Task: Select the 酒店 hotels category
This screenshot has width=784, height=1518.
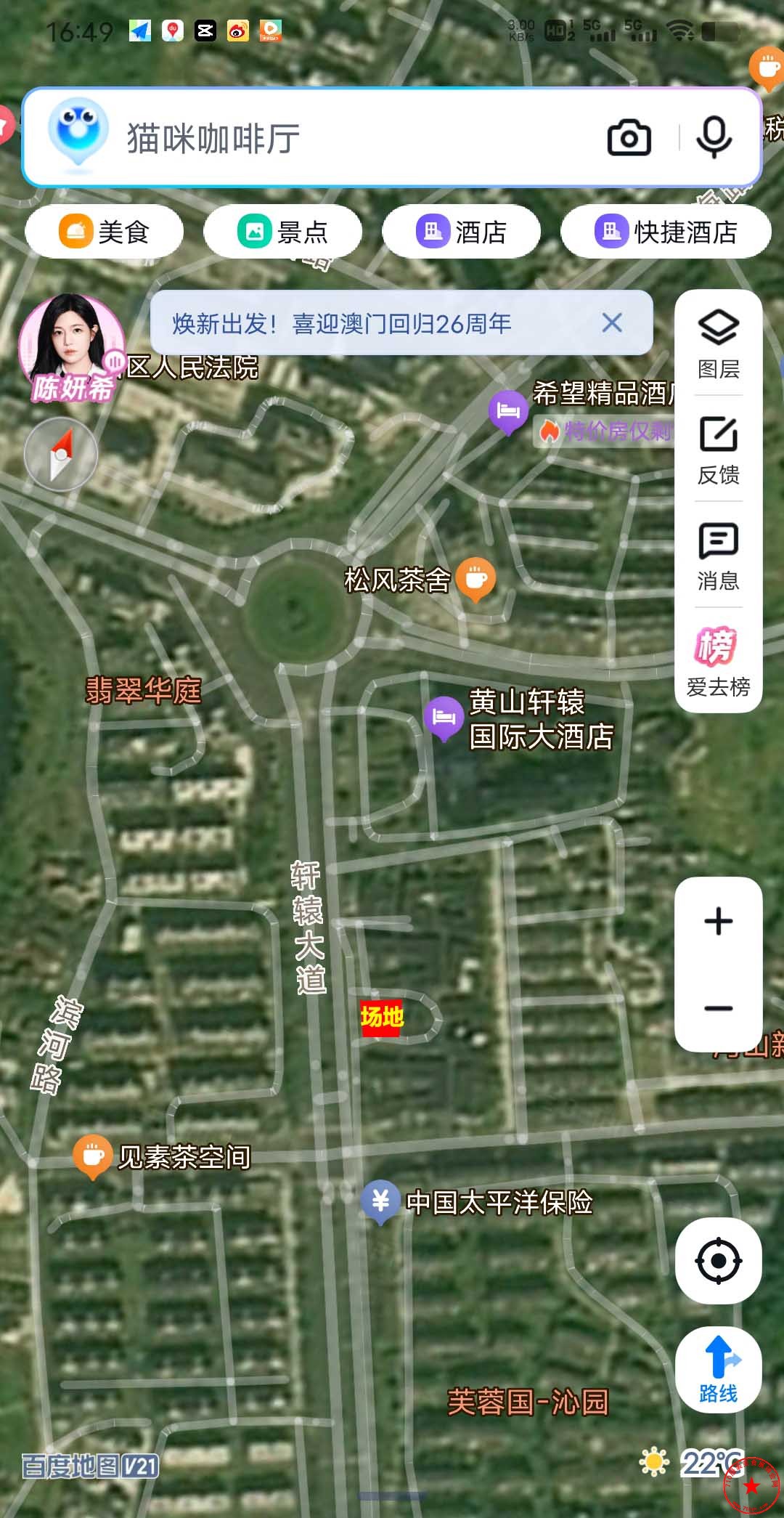Action: [x=461, y=231]
